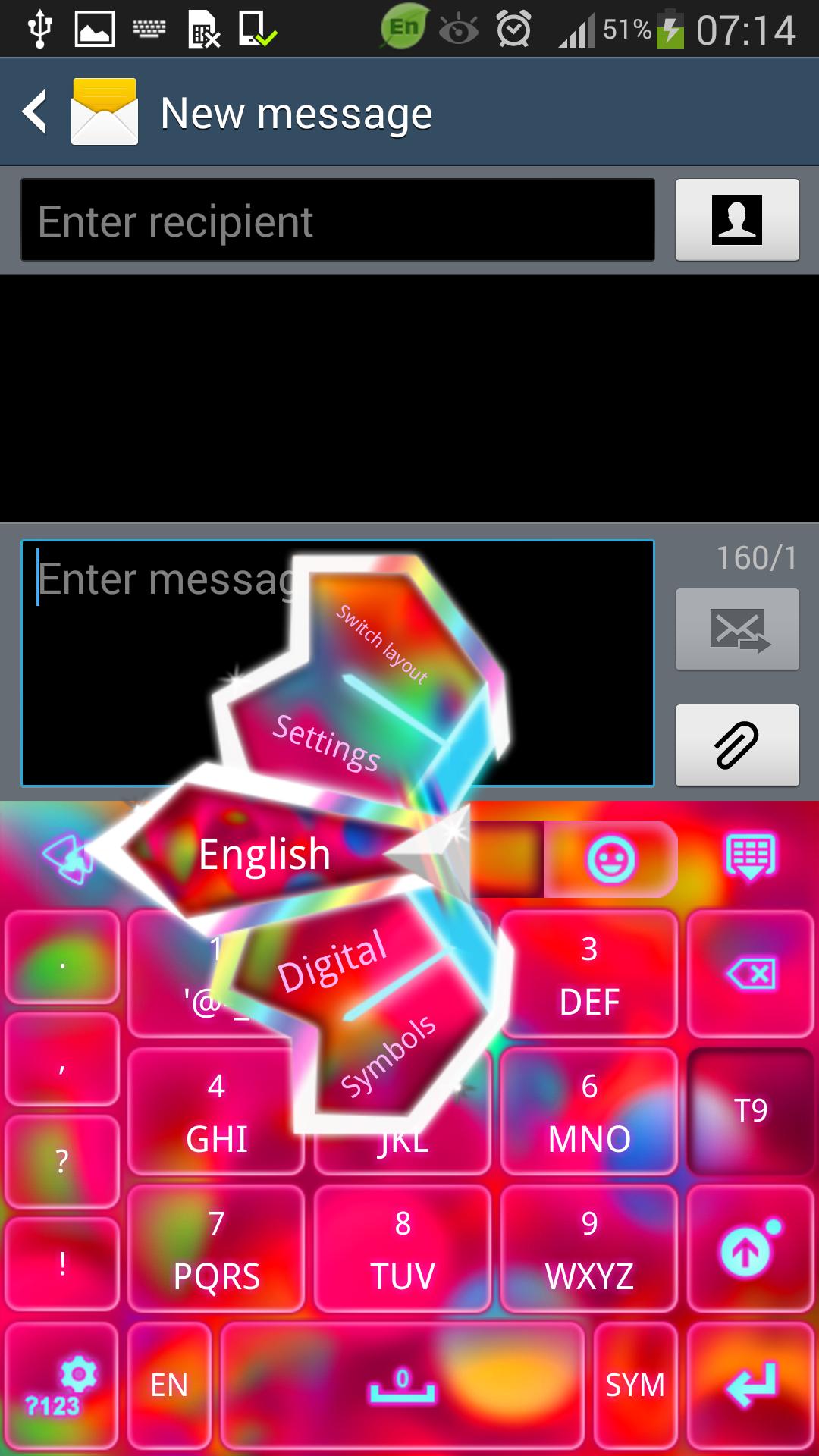
Task: Hide the keyboard with the top-right icon
Action: (751, 857)
